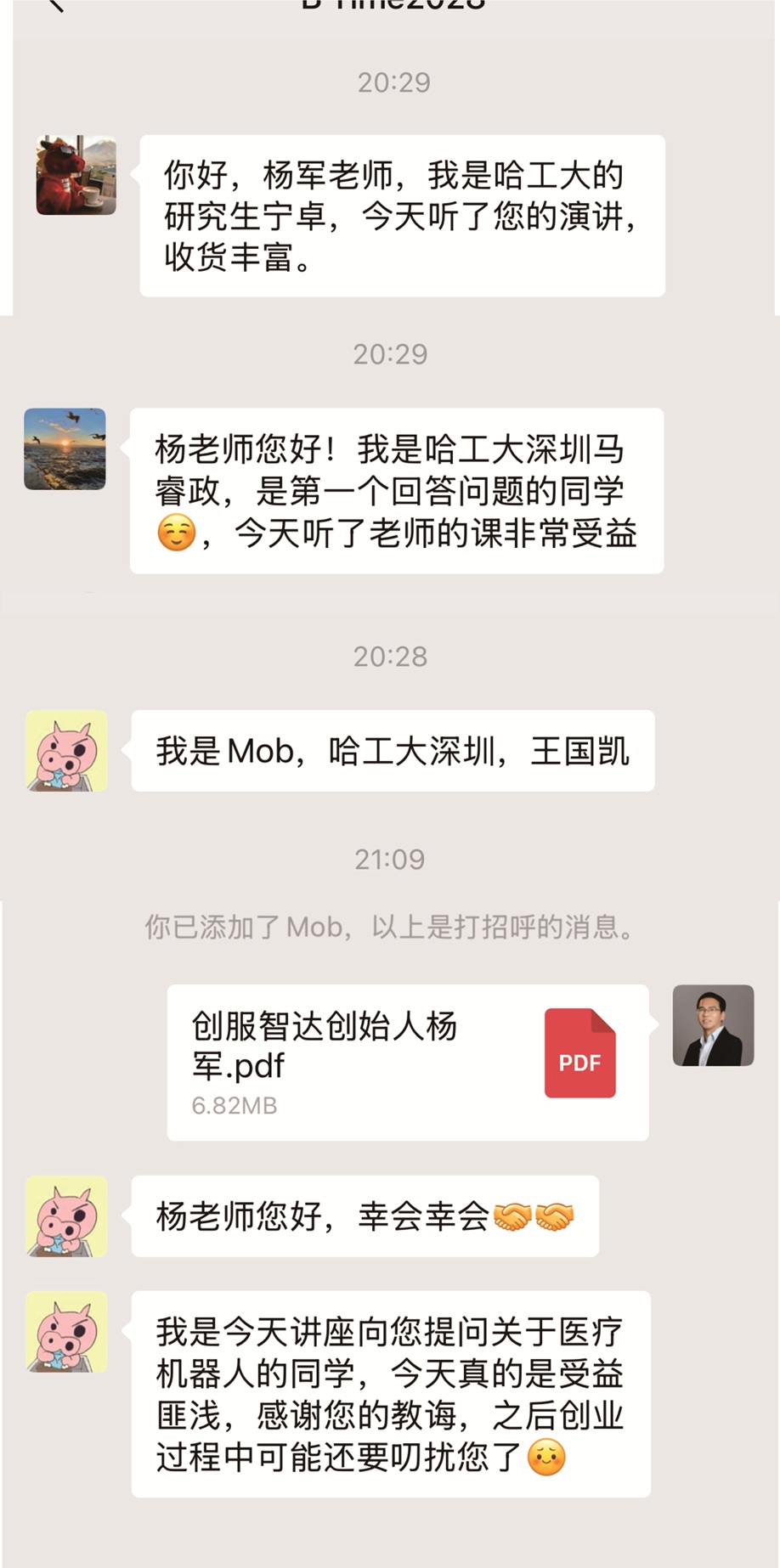Select 马睿政's self-introduction bubble

tap(395, 493)
